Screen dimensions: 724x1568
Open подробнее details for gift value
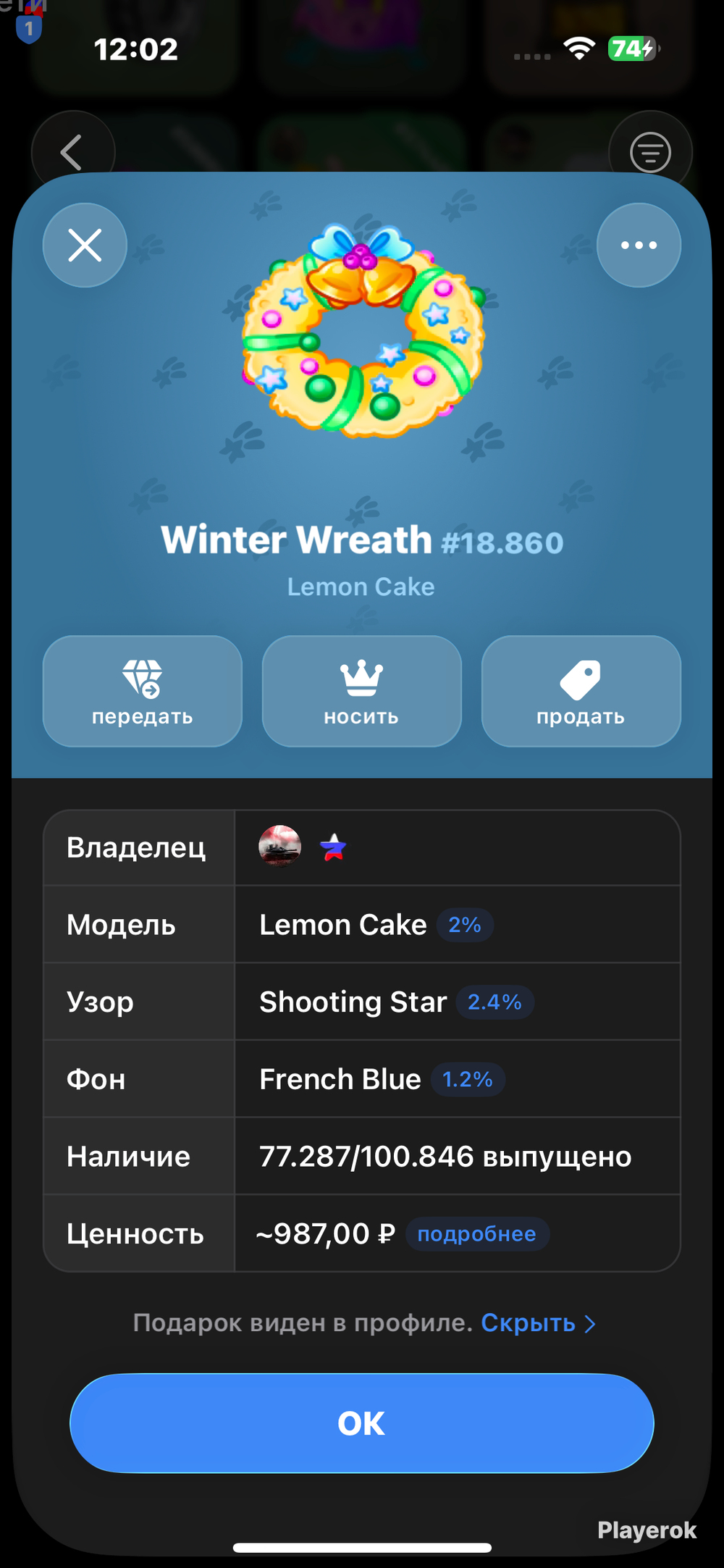coord(477,1234)
